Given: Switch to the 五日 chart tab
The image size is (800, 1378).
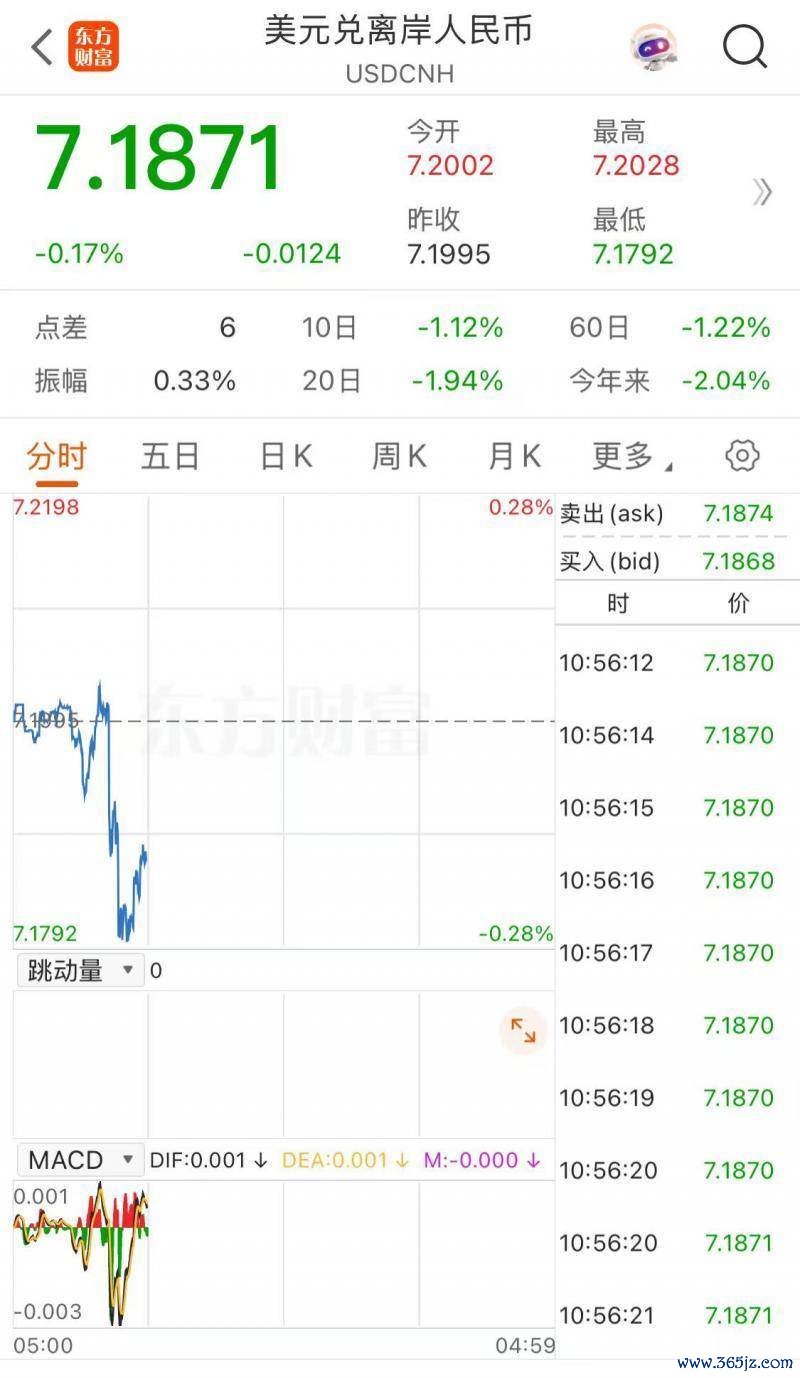Looking at the screenshot, I should (x=170, y=457).
